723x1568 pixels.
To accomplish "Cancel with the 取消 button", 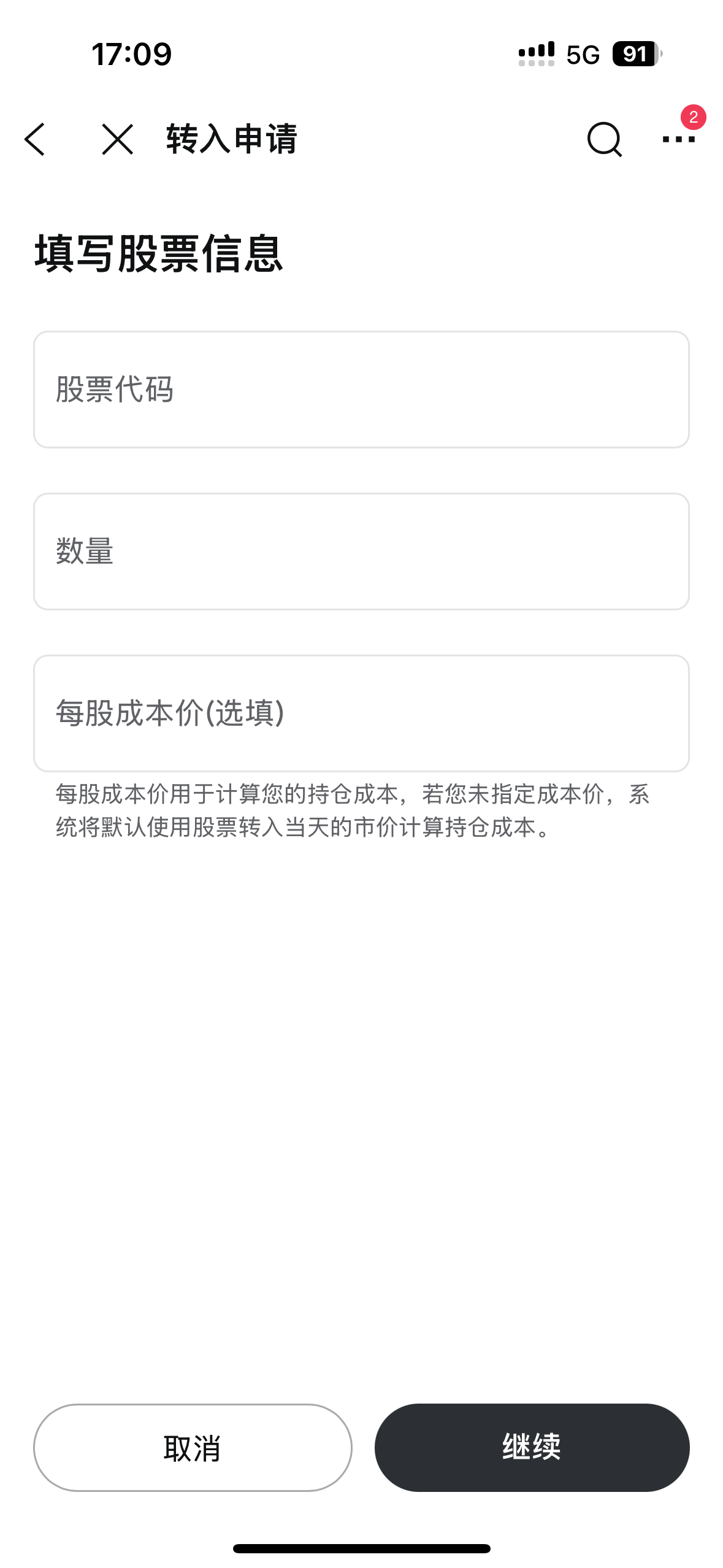I will [193, 1448].
